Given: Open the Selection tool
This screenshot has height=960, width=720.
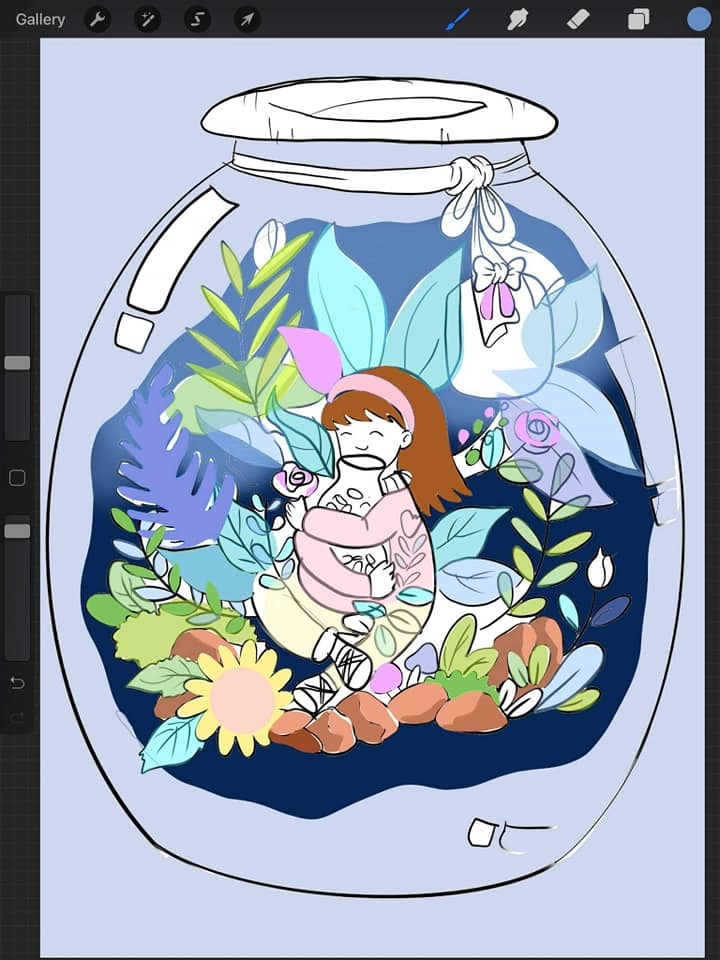Looking at the screenshot, I should (x=197, y=19).
